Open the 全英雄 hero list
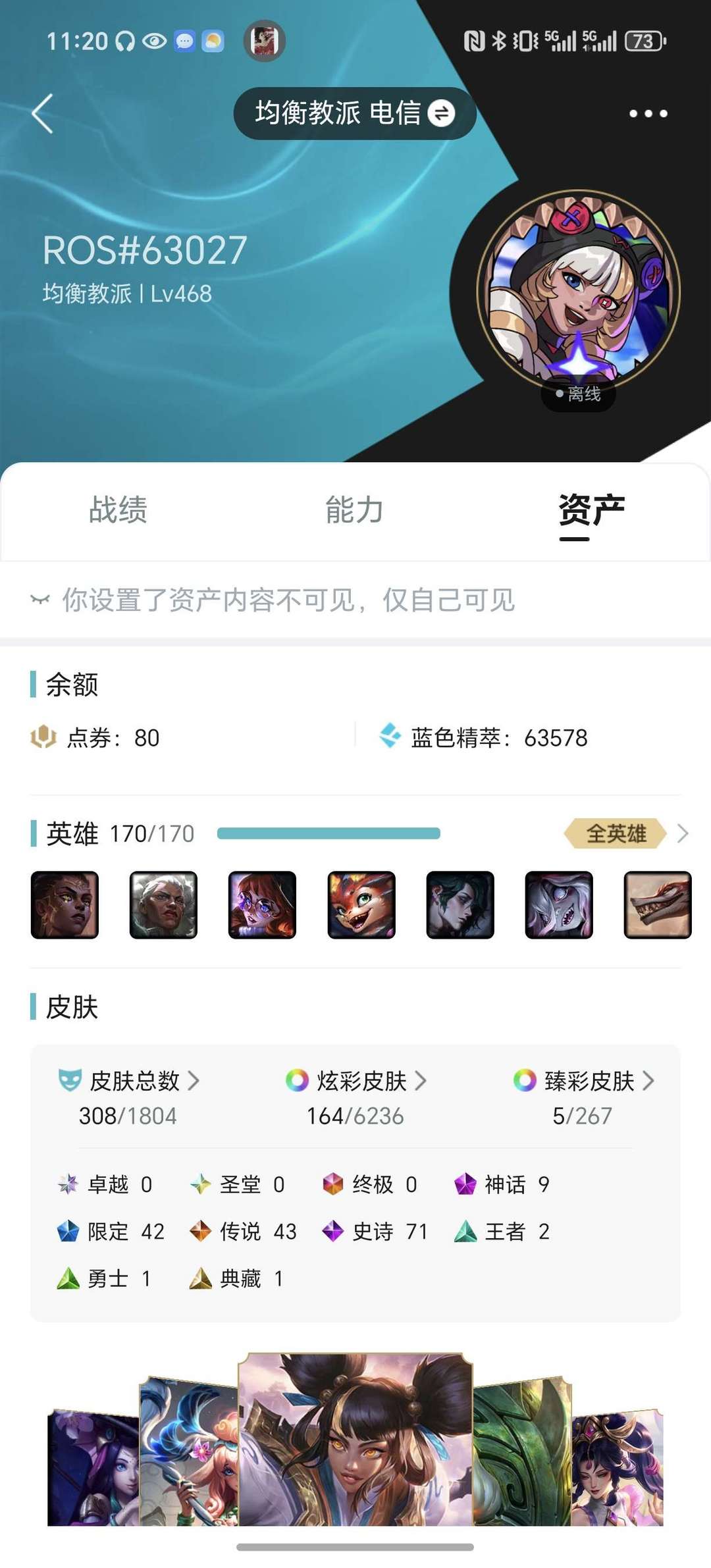711x1568 pixels. (625, 834)
